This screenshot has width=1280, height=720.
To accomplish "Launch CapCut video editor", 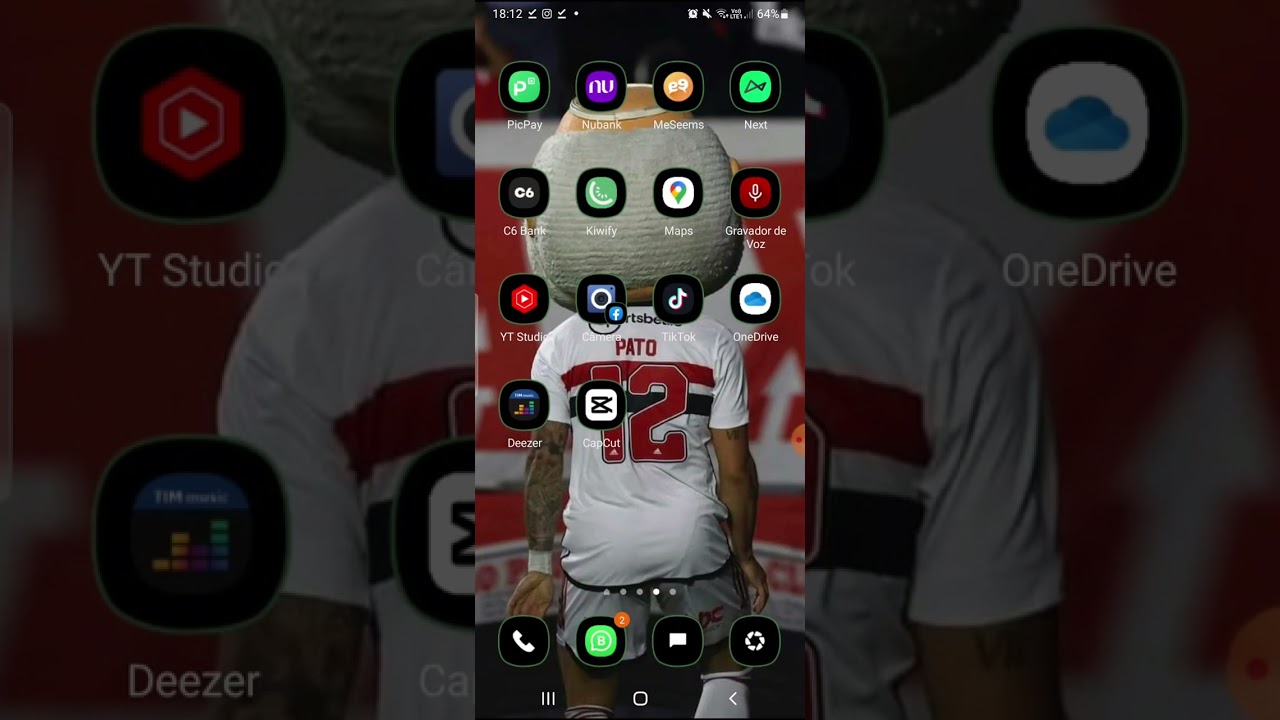I will [x=601, y=405].
